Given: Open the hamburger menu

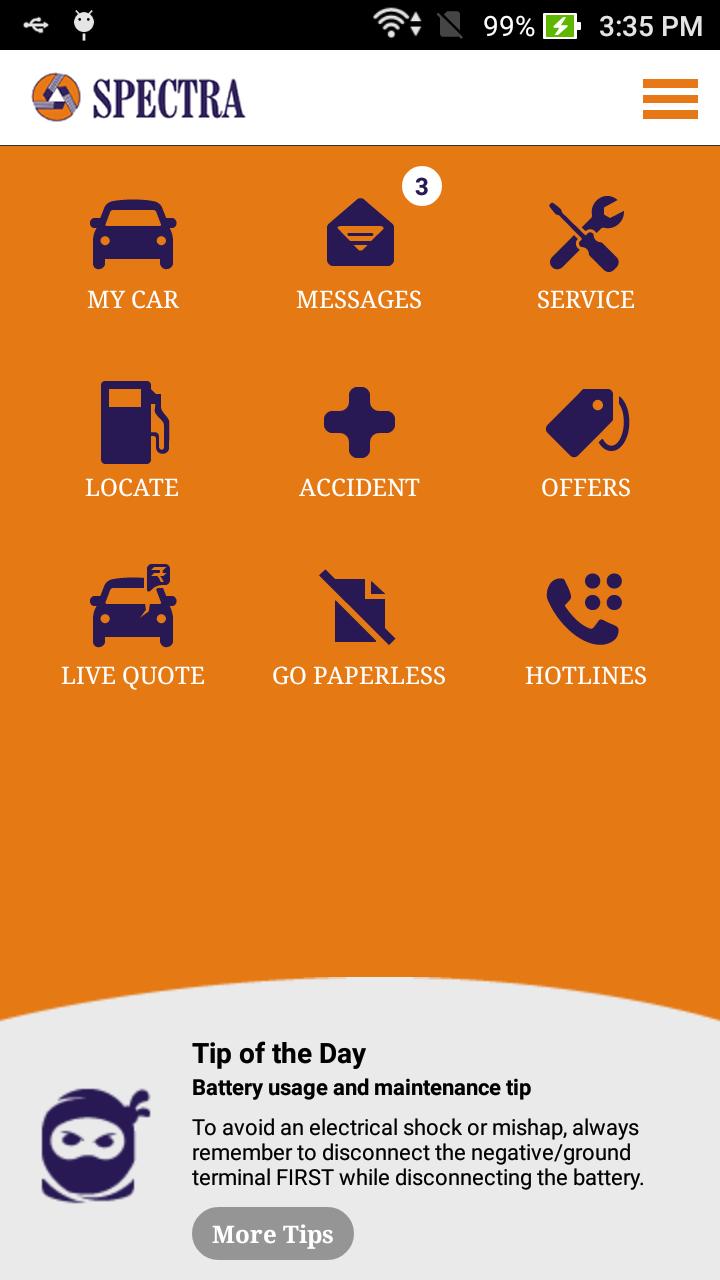Looking at the screenshot, I should pyautogui.click(x=670, y=98).
